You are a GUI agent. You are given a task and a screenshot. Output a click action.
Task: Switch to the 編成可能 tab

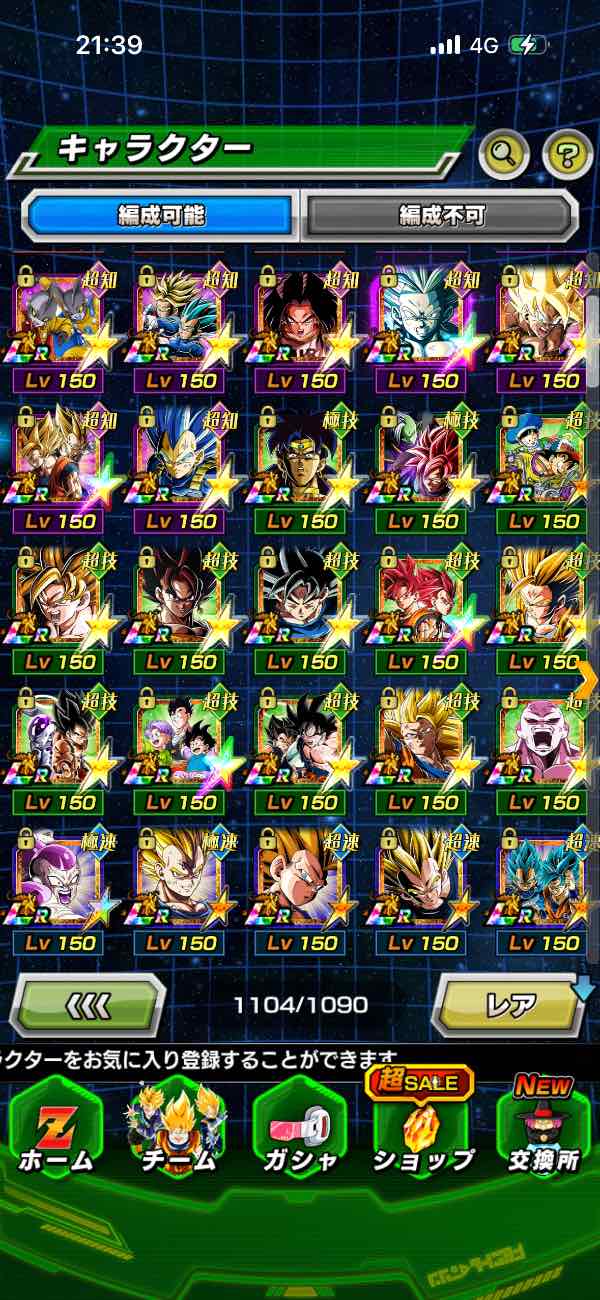[160, 215]
